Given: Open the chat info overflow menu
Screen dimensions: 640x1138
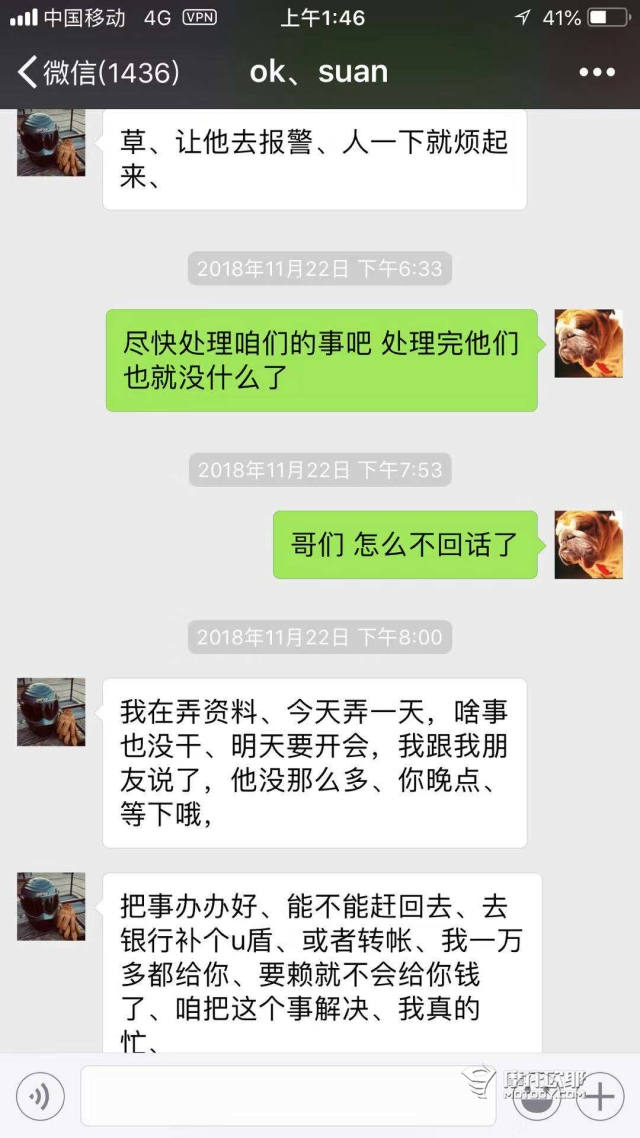Looking at the screenshot, I should point(597,72).
